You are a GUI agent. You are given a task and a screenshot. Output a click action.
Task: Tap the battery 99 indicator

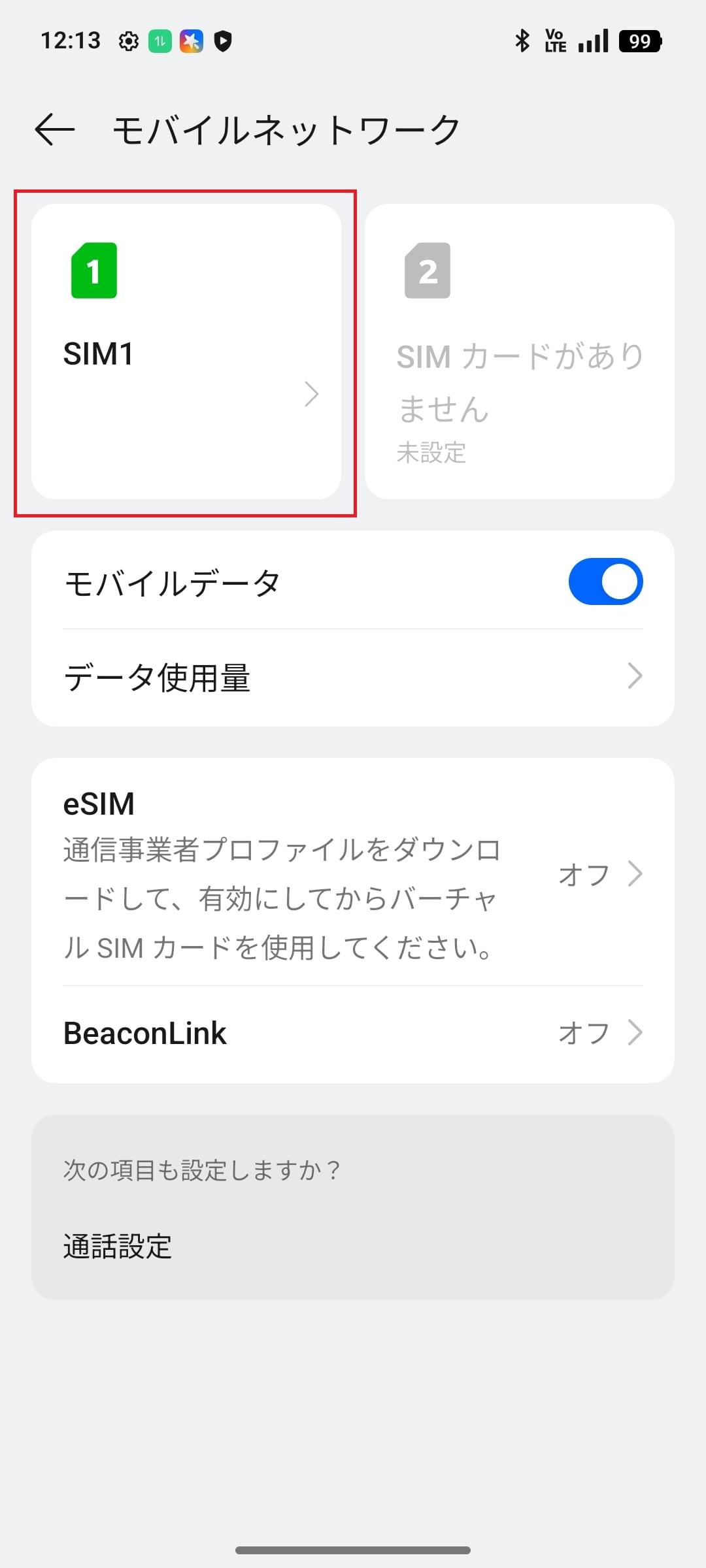[640, 41]
